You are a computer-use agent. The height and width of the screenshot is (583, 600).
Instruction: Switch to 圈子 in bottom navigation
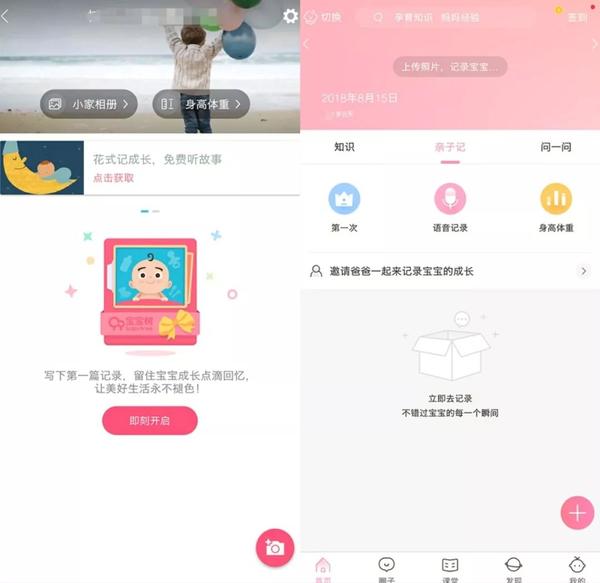coord(387,568)
